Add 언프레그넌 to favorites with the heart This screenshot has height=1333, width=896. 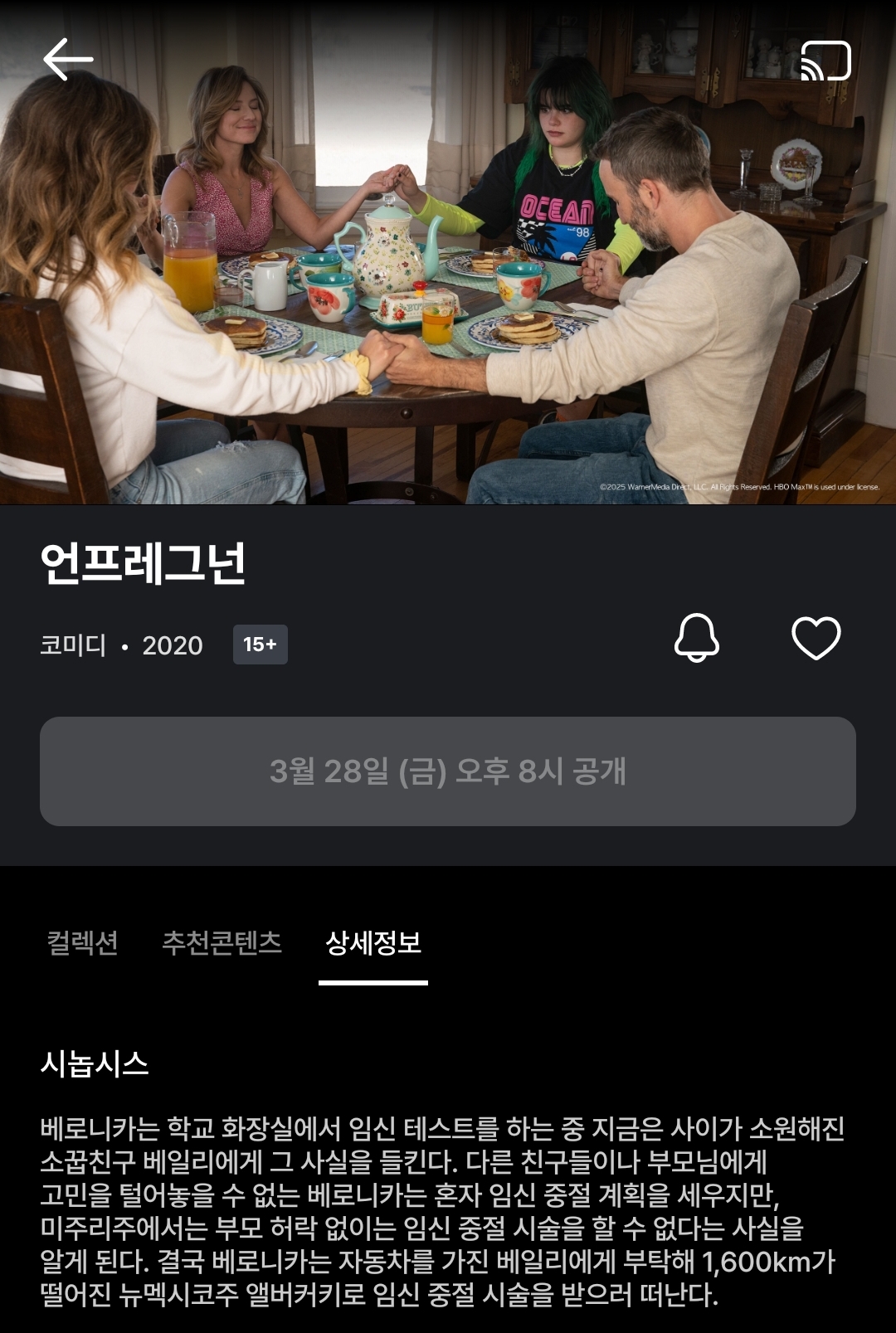click(816, 638)
